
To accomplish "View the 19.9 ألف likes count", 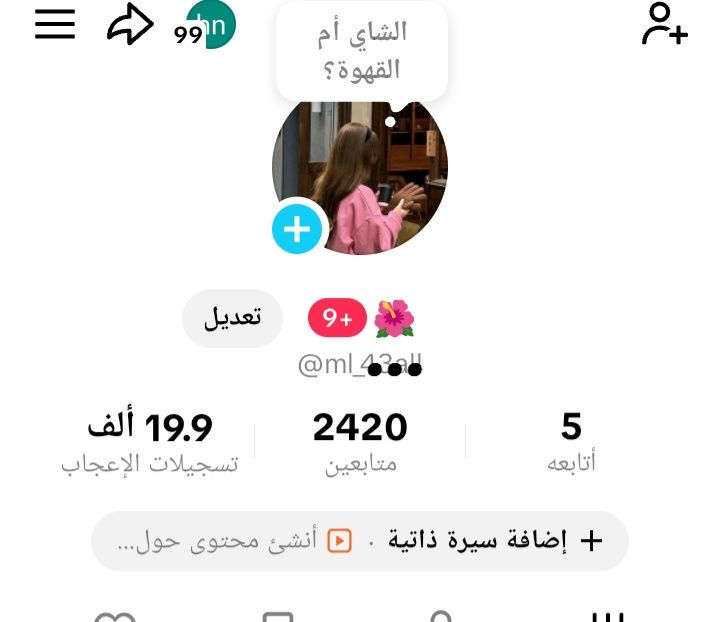I will [150, 441].
